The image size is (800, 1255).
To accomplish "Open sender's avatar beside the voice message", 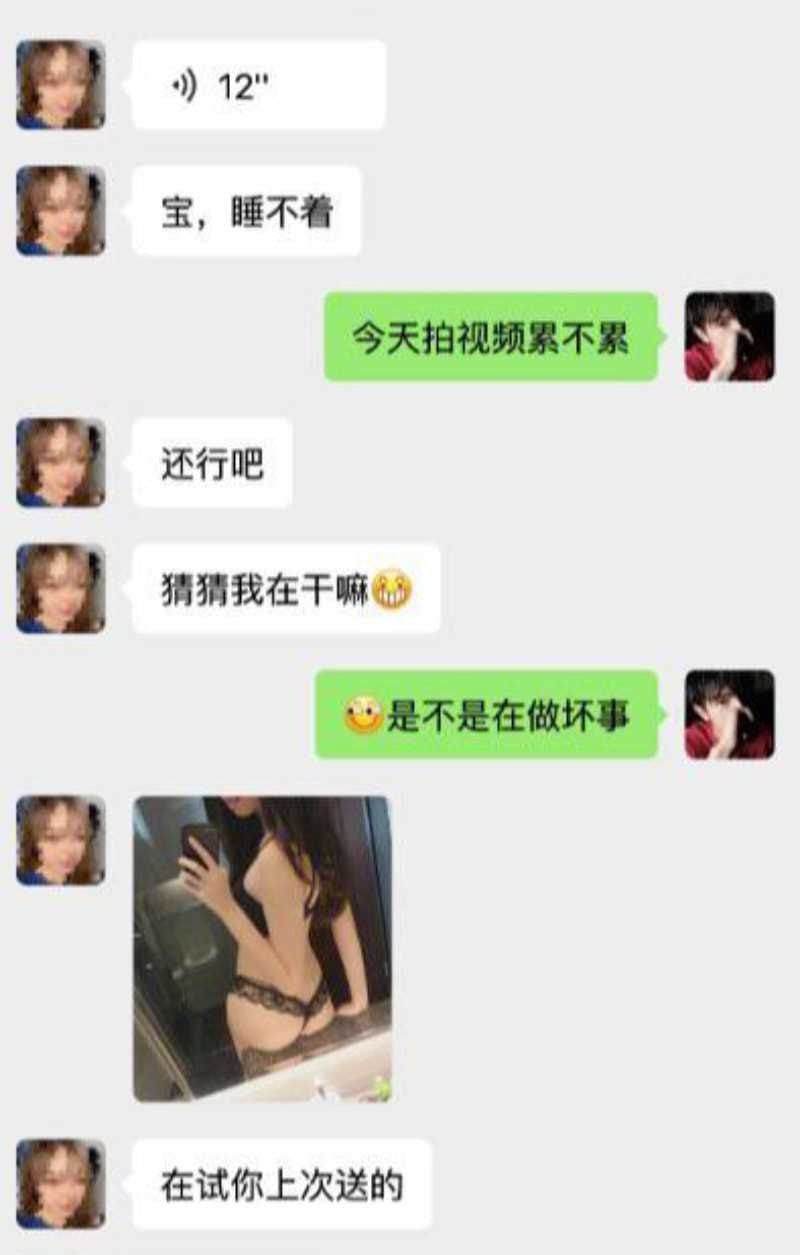I will click(x=61, y=86).
